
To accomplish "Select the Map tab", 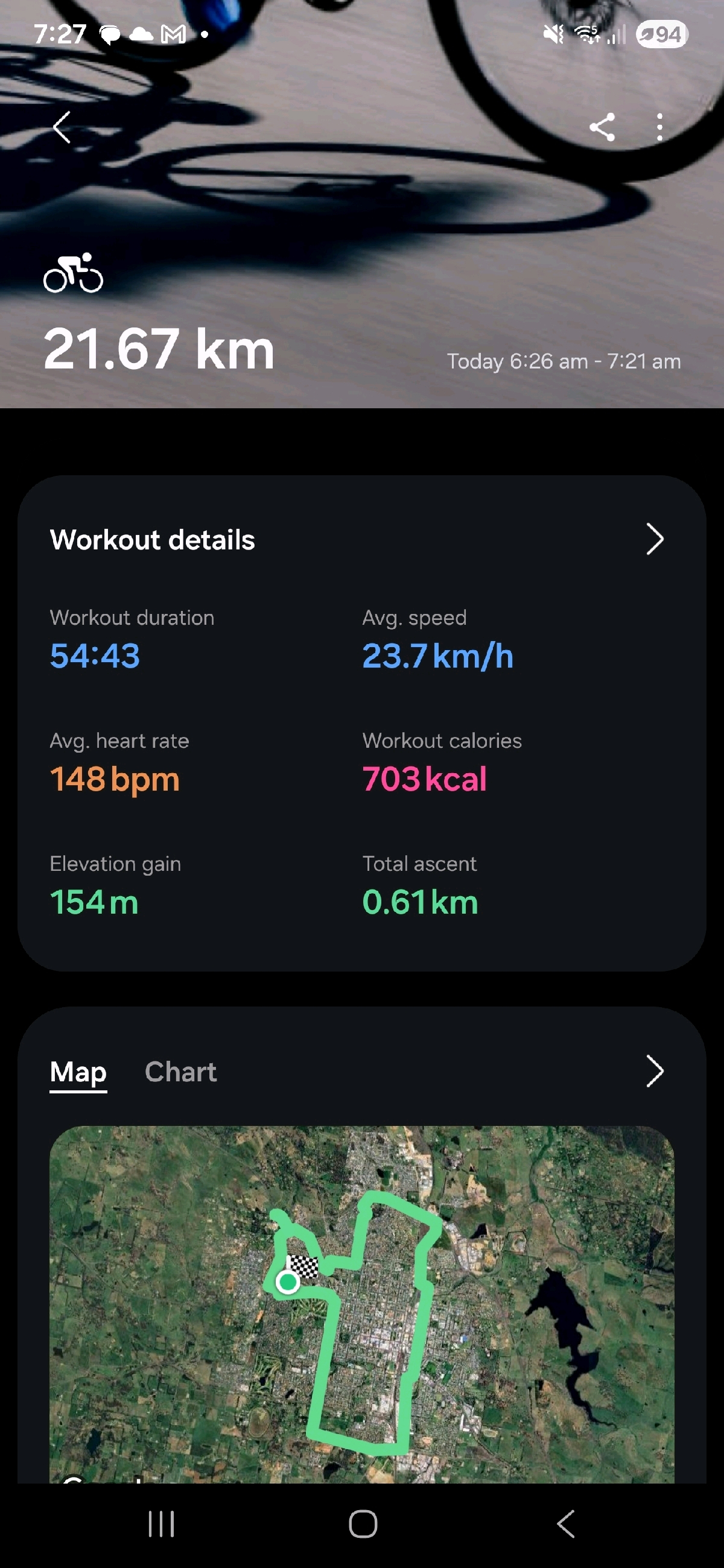I will pos(78,1072).
